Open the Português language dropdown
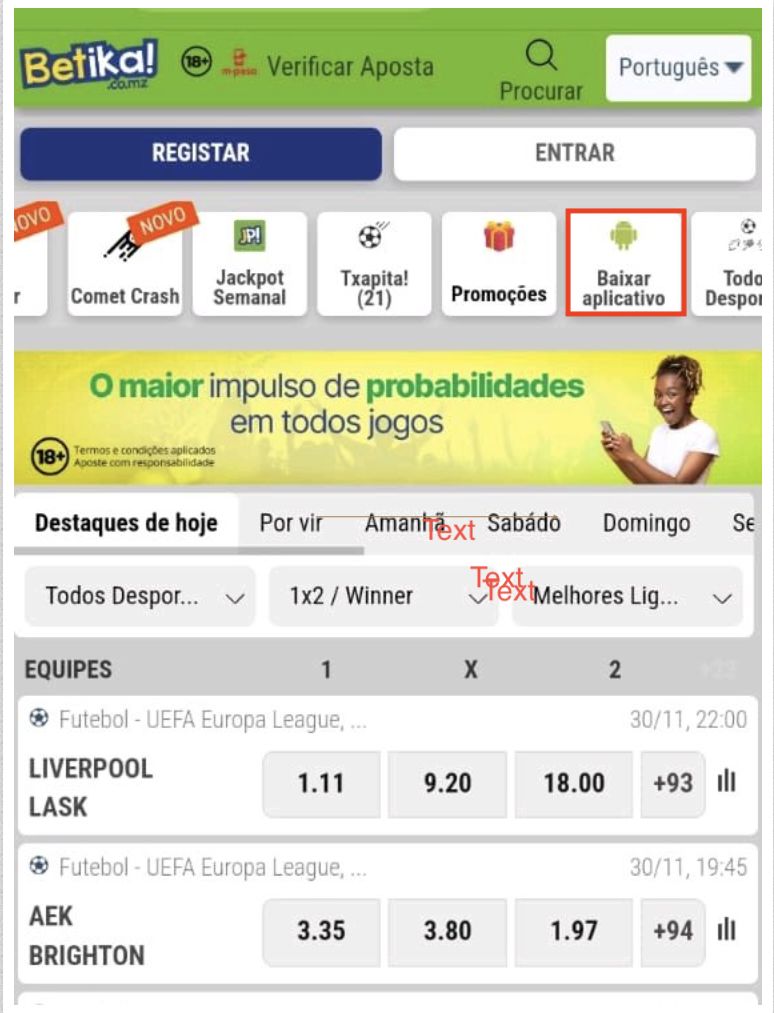 678,68
